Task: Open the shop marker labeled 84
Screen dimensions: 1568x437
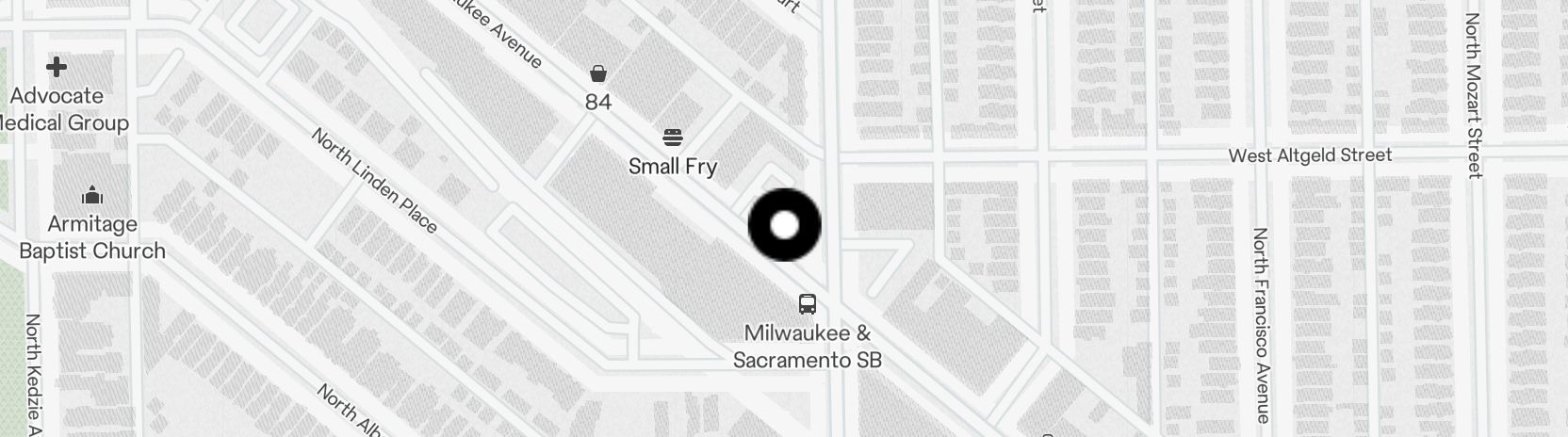Action: pos(597,73)
